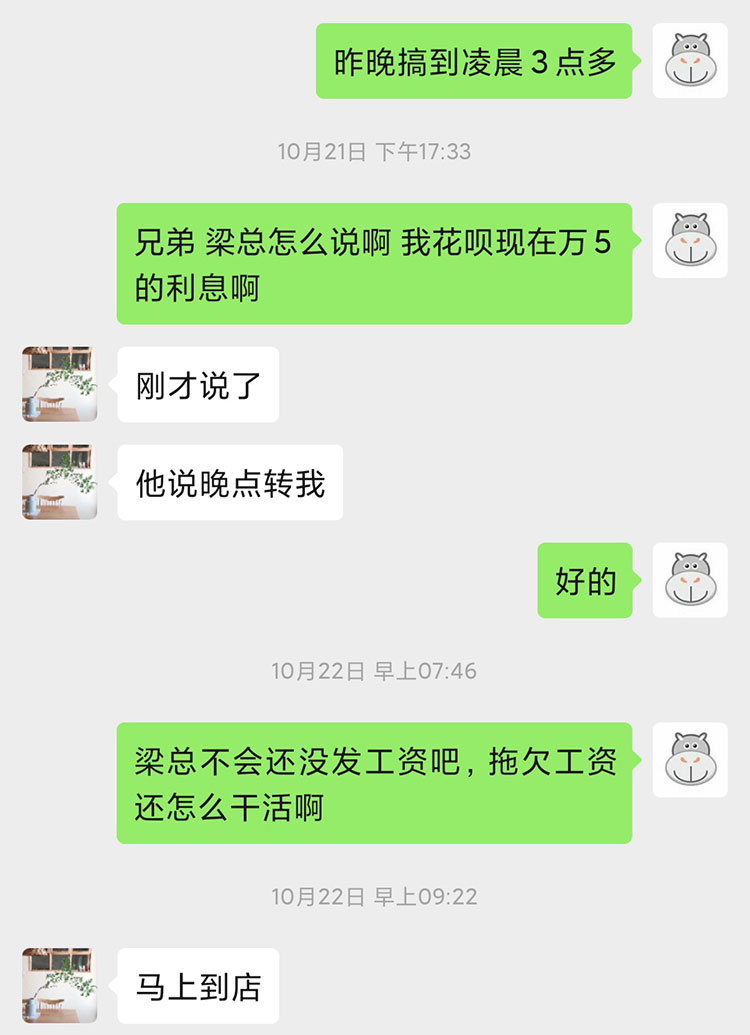Screen dimensions: 750x1035
Task: Tap contact avatar next to '他说晚点转我'
Action: coord(60,482)
